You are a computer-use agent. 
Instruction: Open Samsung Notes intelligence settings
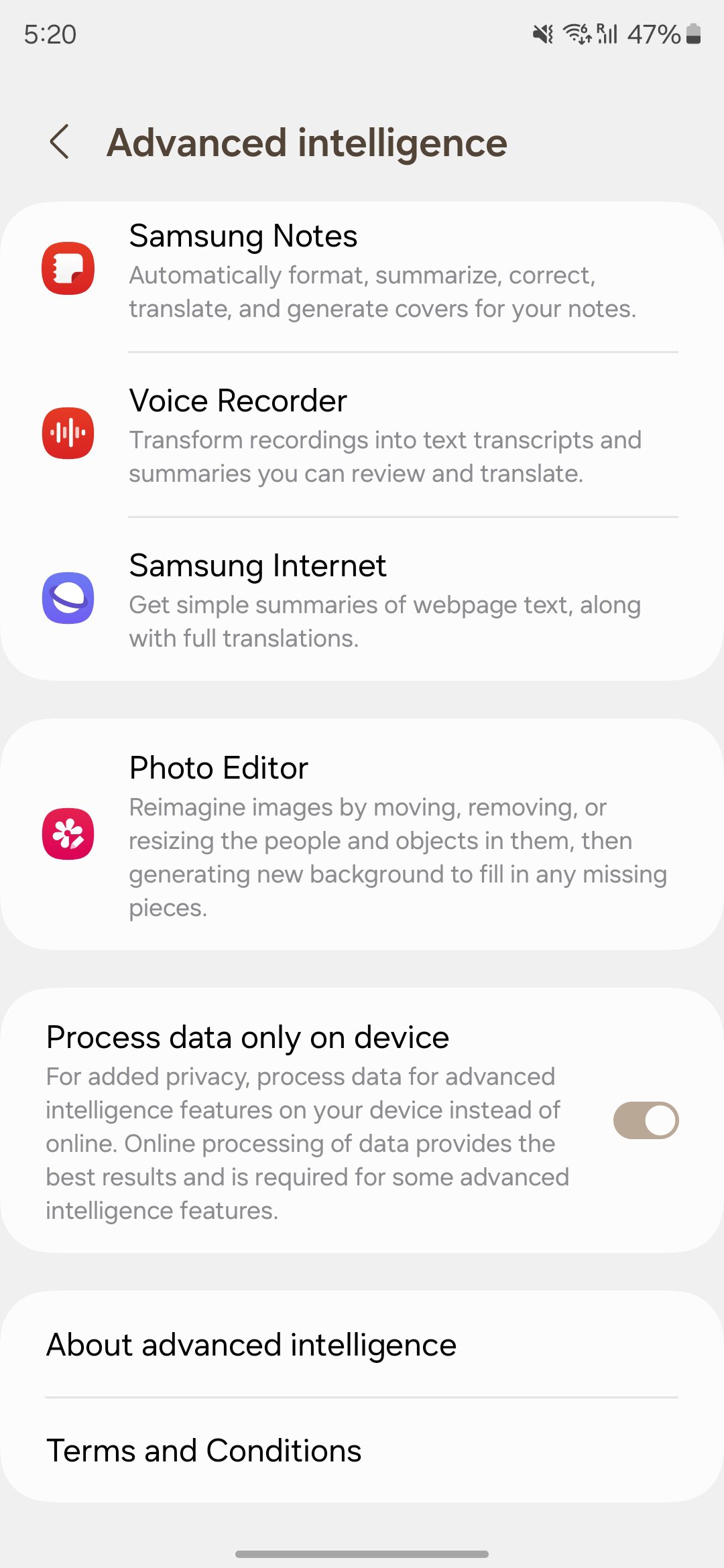tap(362, 271)
